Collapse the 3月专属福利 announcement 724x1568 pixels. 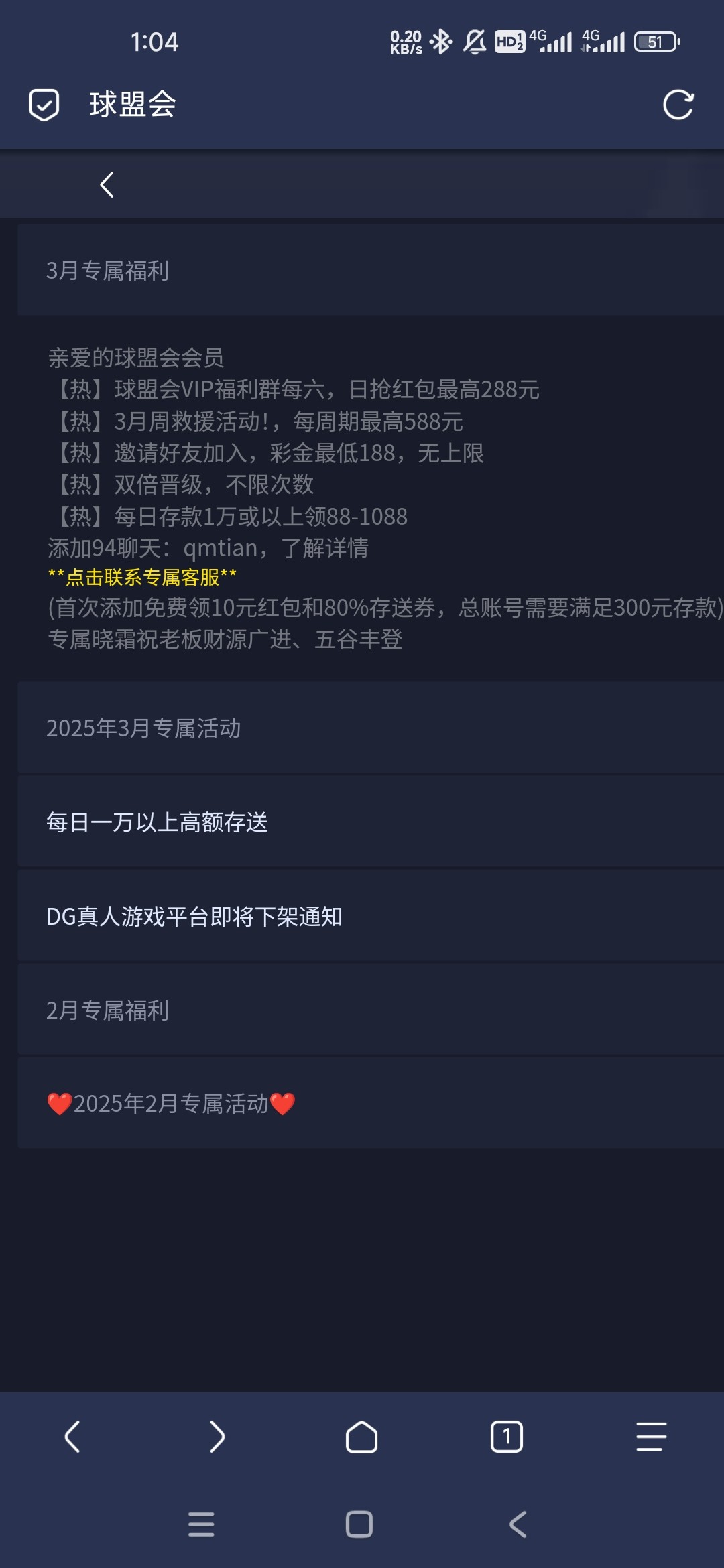click(107, 271)
